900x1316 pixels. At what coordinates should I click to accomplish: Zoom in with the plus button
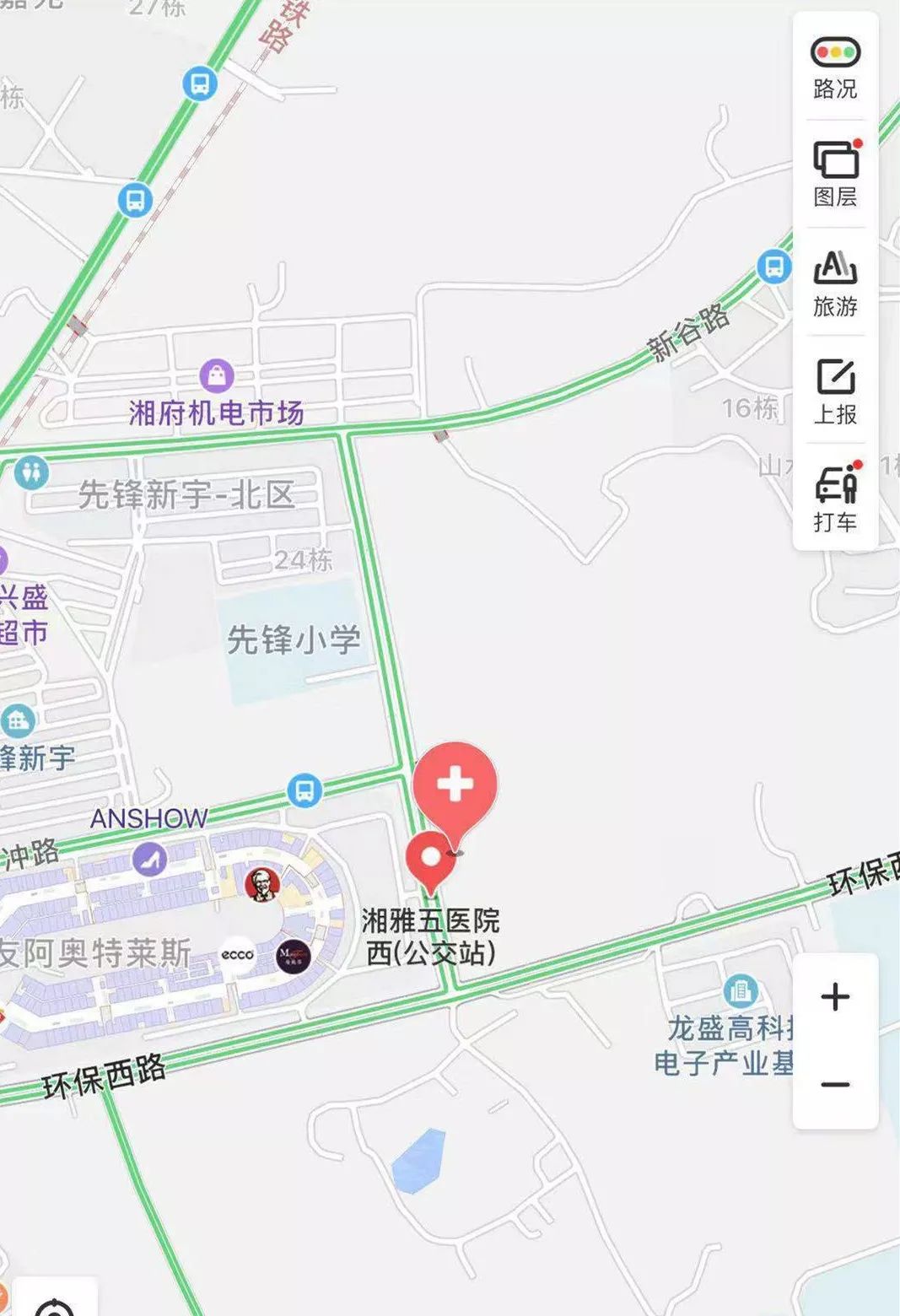point(835,997)
